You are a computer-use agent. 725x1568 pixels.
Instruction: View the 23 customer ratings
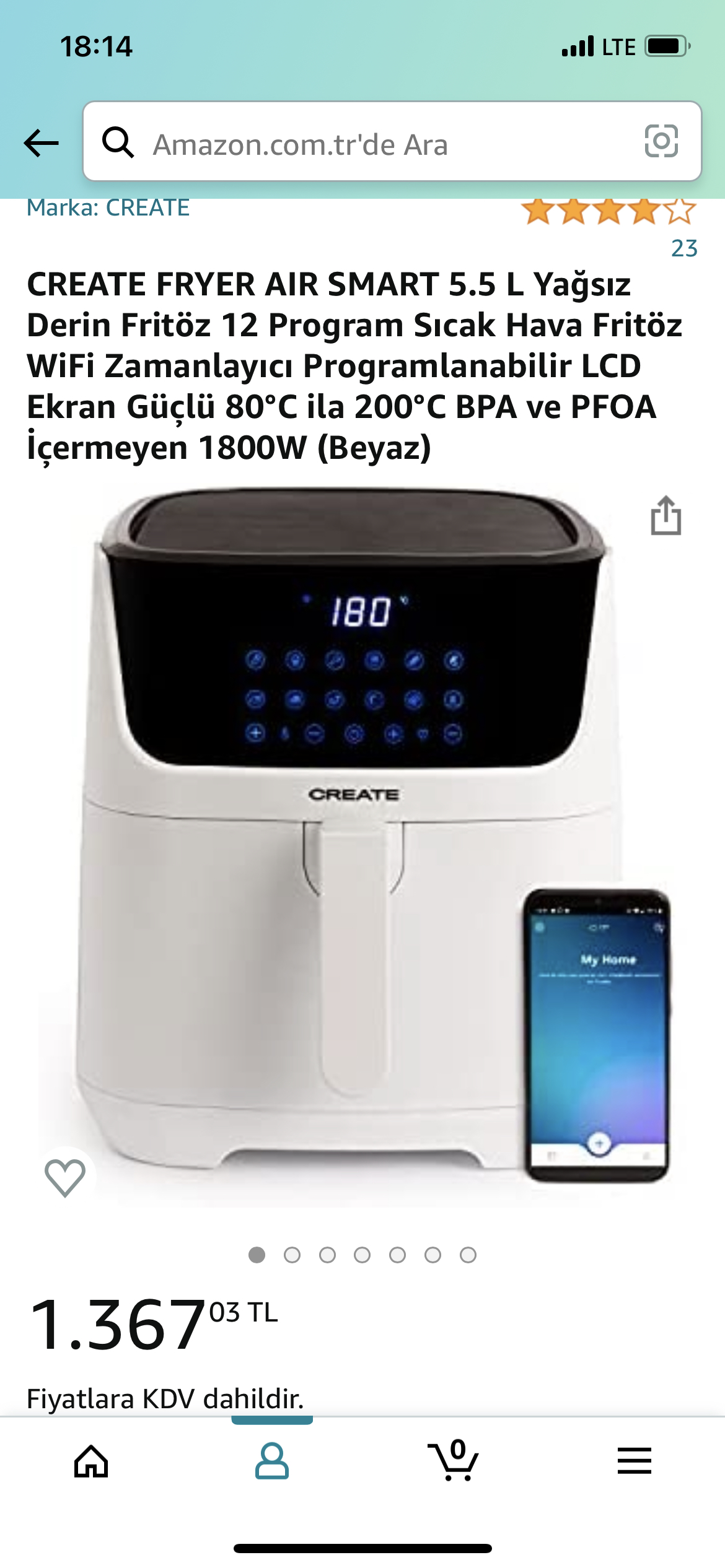(x=684, y=248)
